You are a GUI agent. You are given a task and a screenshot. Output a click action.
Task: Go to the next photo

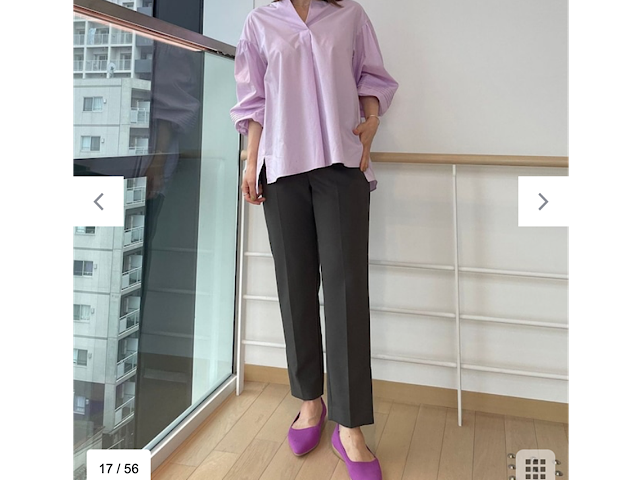click(x=542, y=201)
